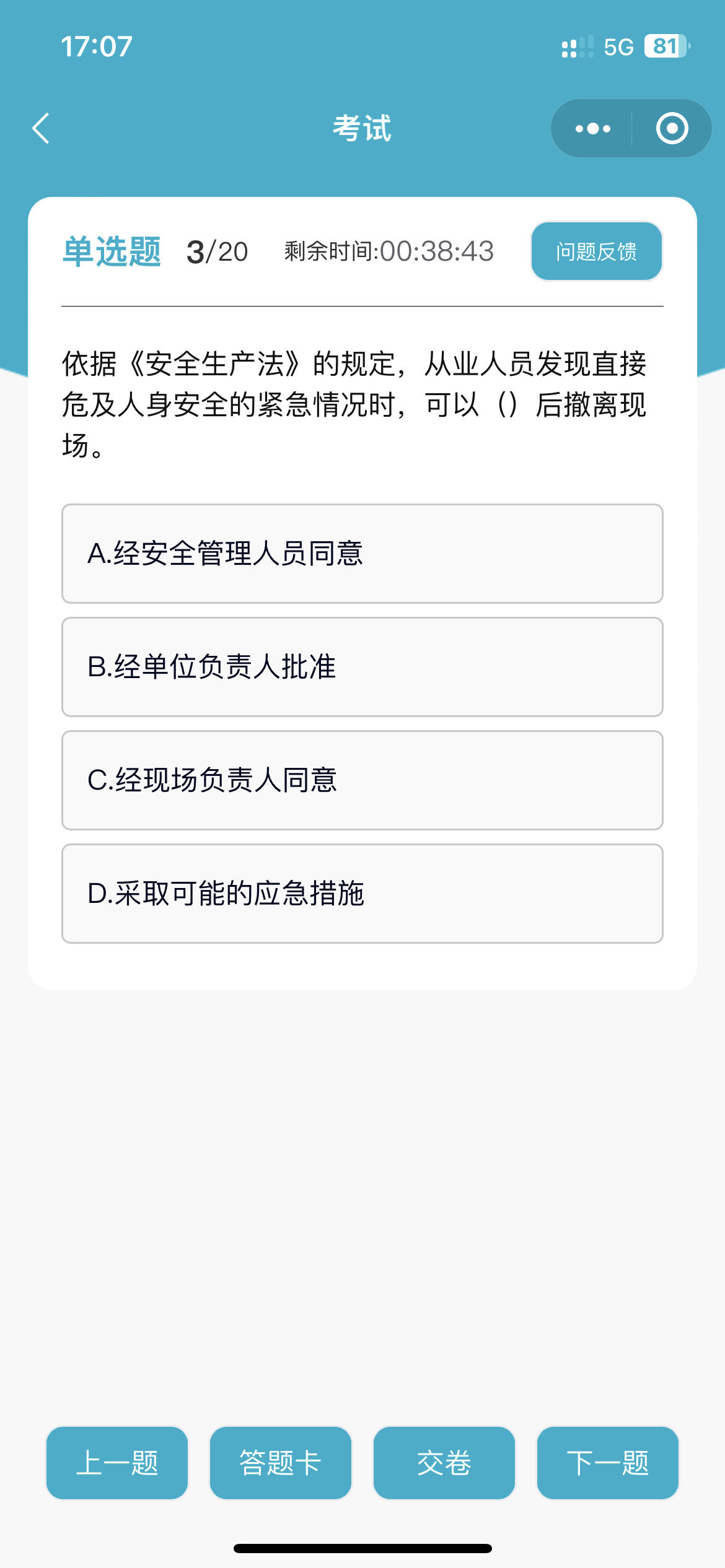Open the 答题卡 answer sheet
The height and width of the screenshot is (1568, 725).
coord(281,1463)
